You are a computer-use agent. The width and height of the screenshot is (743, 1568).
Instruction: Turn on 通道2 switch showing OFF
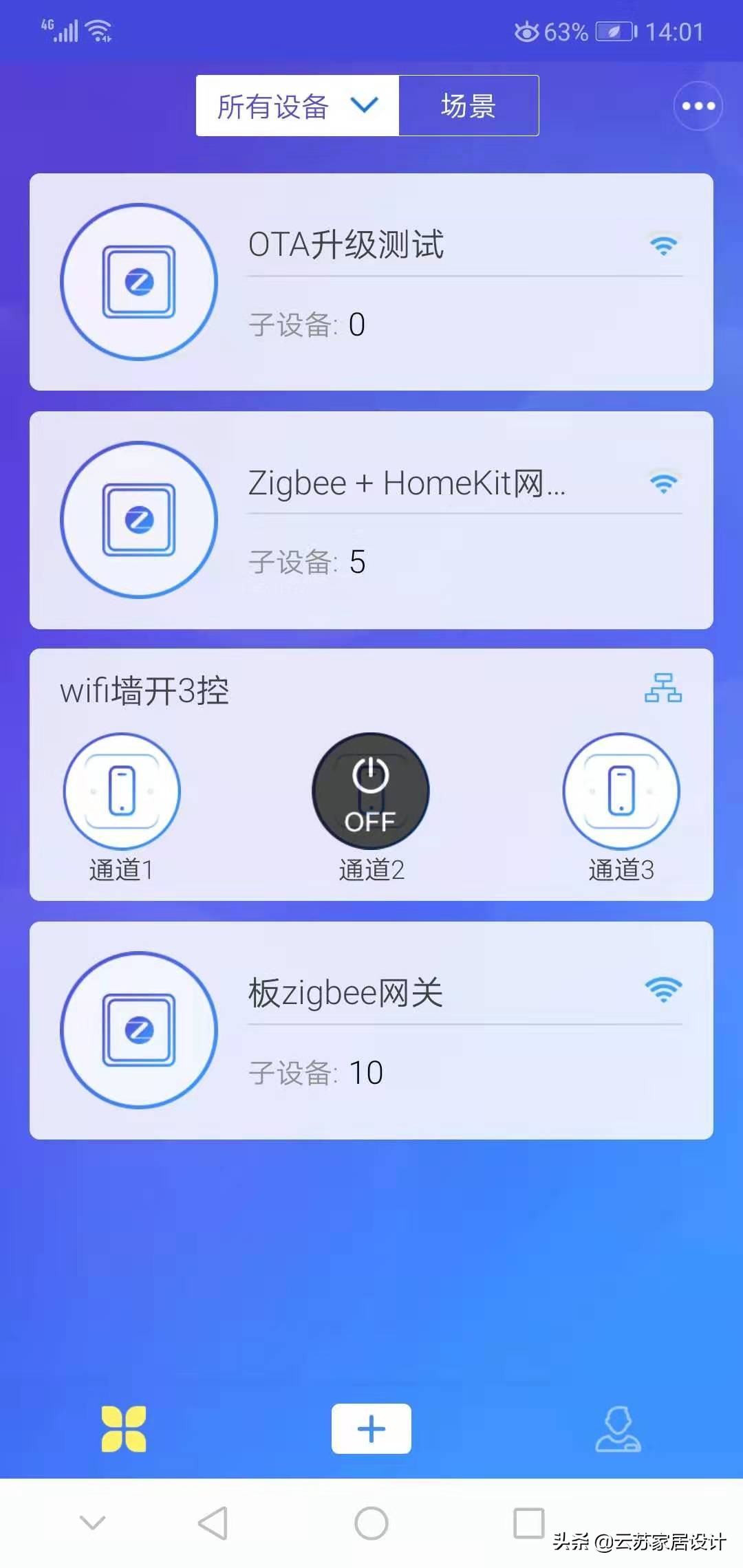point(371,792)
